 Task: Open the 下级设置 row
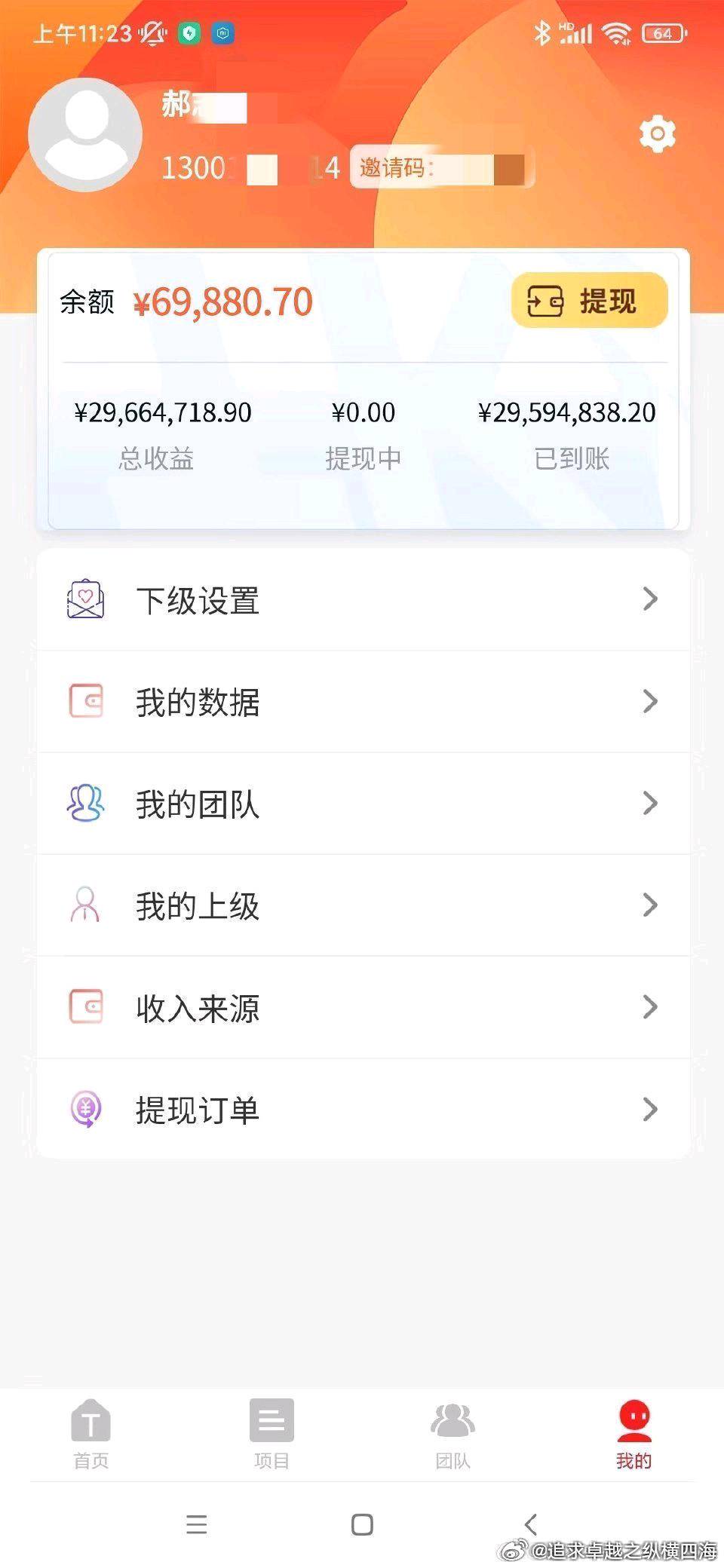(364, 600)
